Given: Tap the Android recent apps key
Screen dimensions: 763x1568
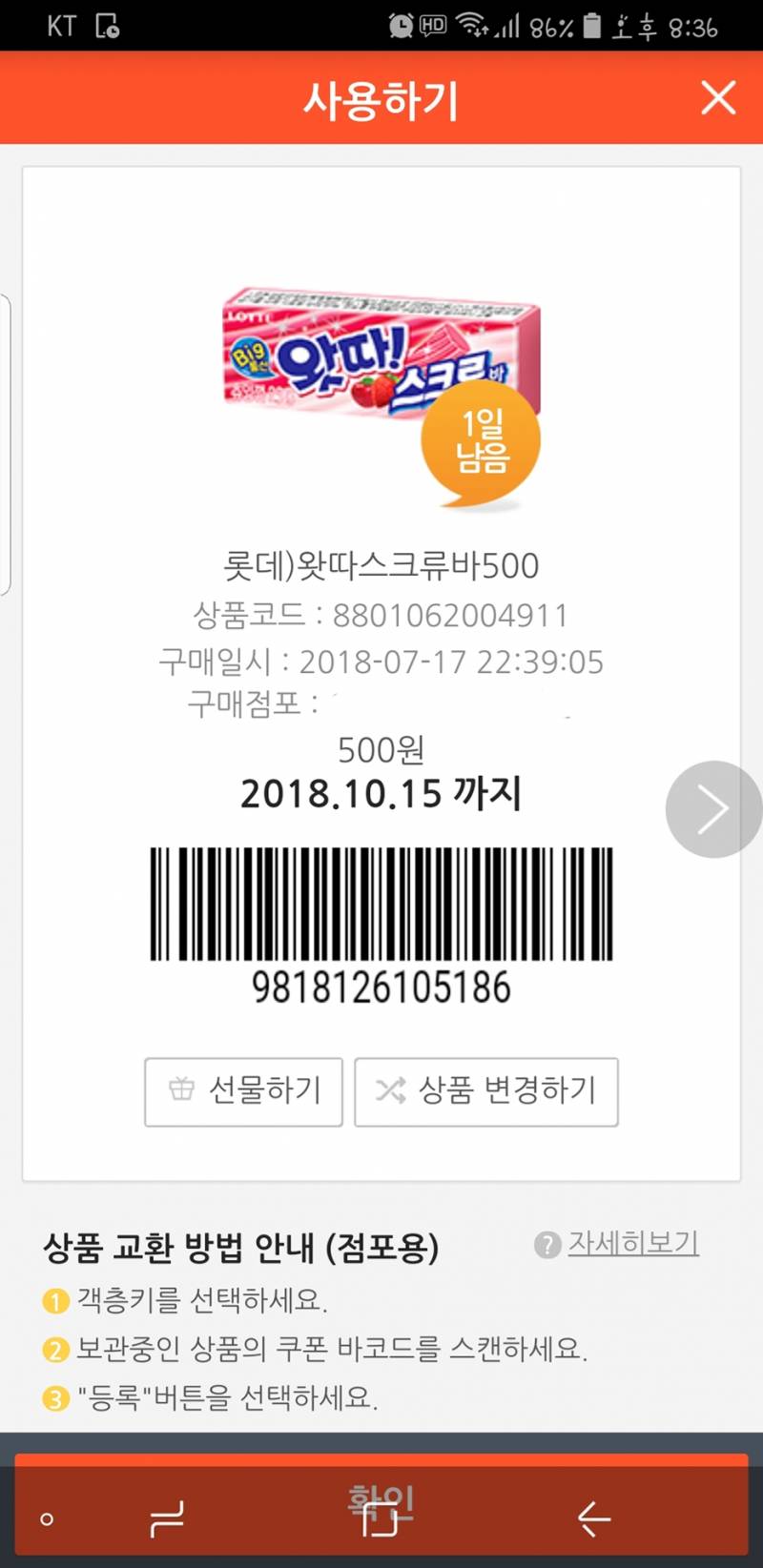Looking at the screenshot, I should point(167,1516).
